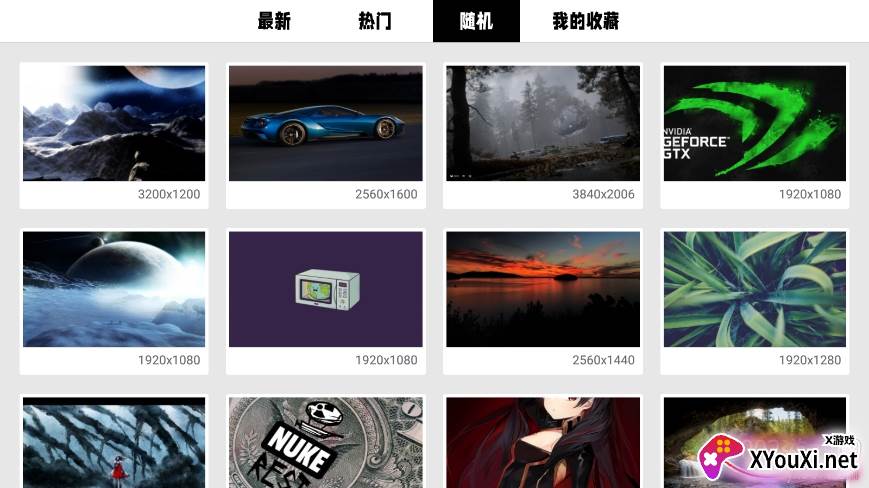Select the 随机 tab
869x488 pixels.
pos(476,21)
